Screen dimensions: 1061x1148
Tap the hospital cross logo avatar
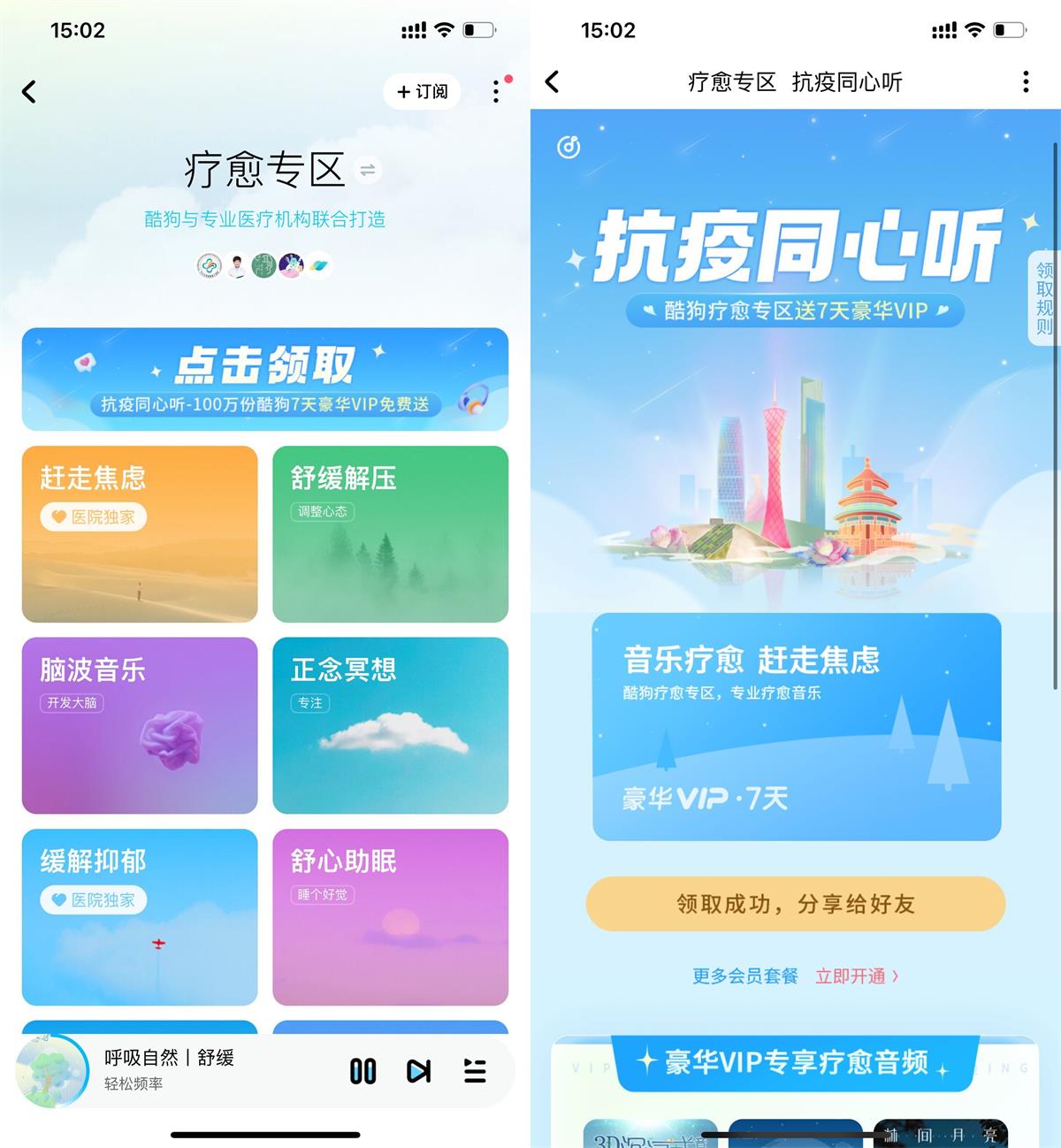(209, 265)
